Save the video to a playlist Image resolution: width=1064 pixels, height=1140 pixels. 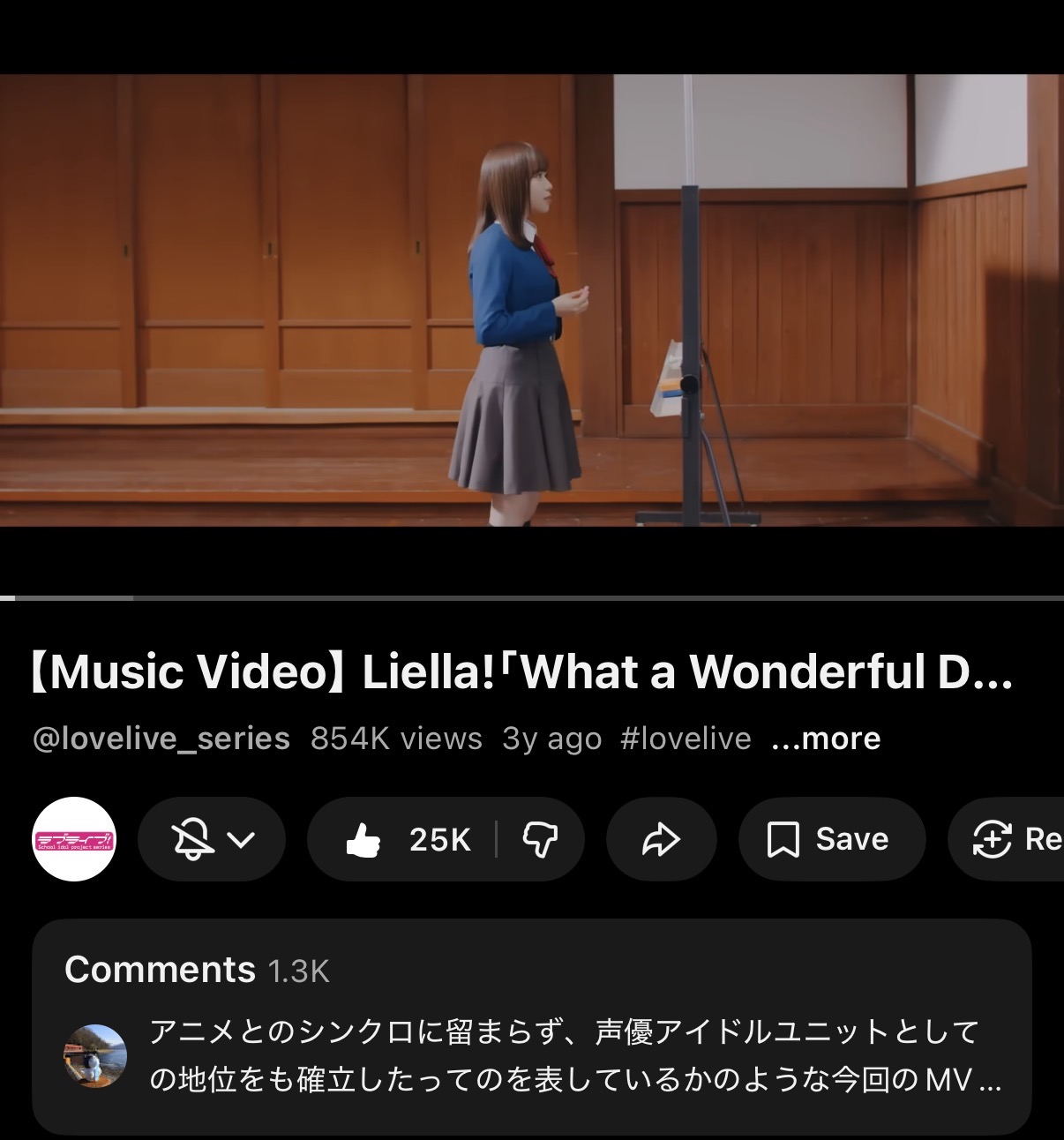click(x=832, y=839)
